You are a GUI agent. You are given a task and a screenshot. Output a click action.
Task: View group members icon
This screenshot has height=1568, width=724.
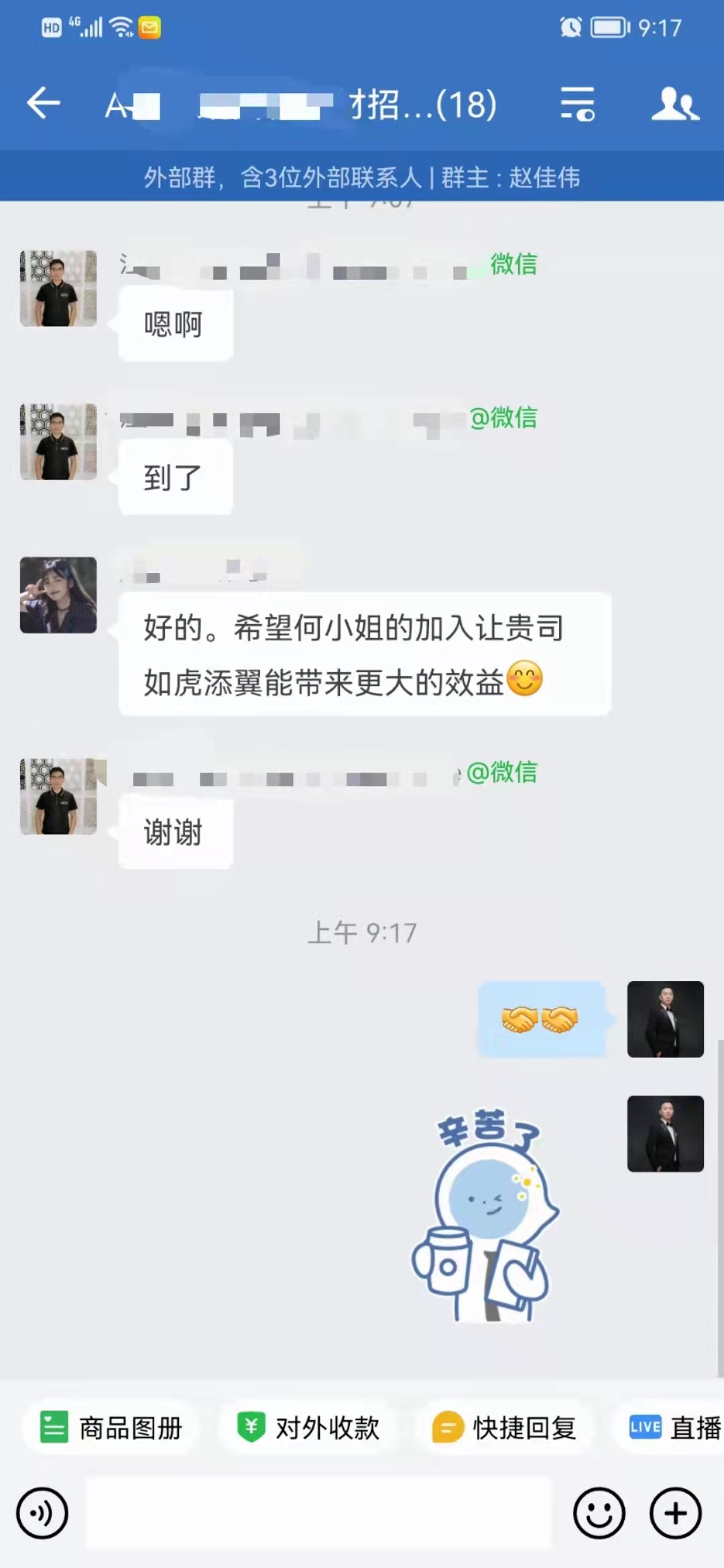(x=674, y=104)
